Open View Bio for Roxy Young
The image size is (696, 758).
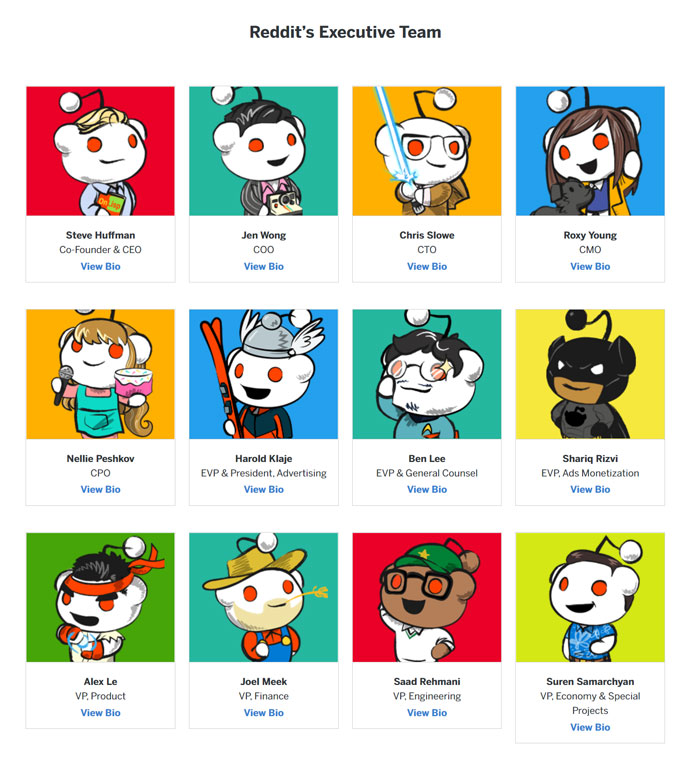[589, 266]
